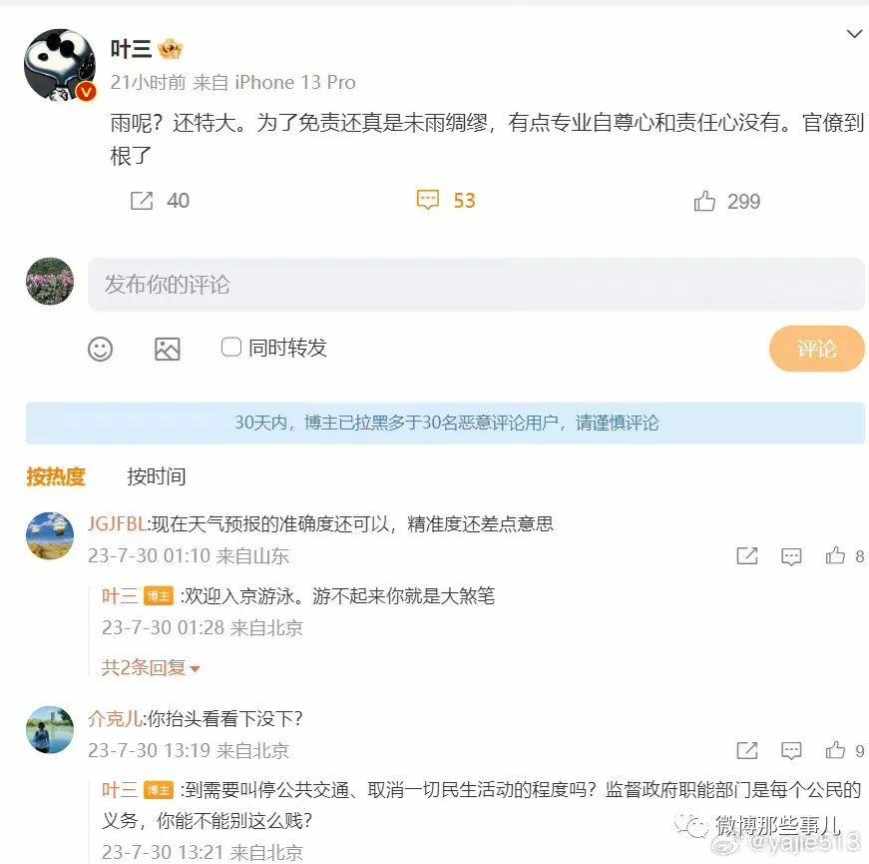The width and height of the screenshot is (869, 864).
Task: Open commenter 介克儿's profile
Action: tap(50, 730)
